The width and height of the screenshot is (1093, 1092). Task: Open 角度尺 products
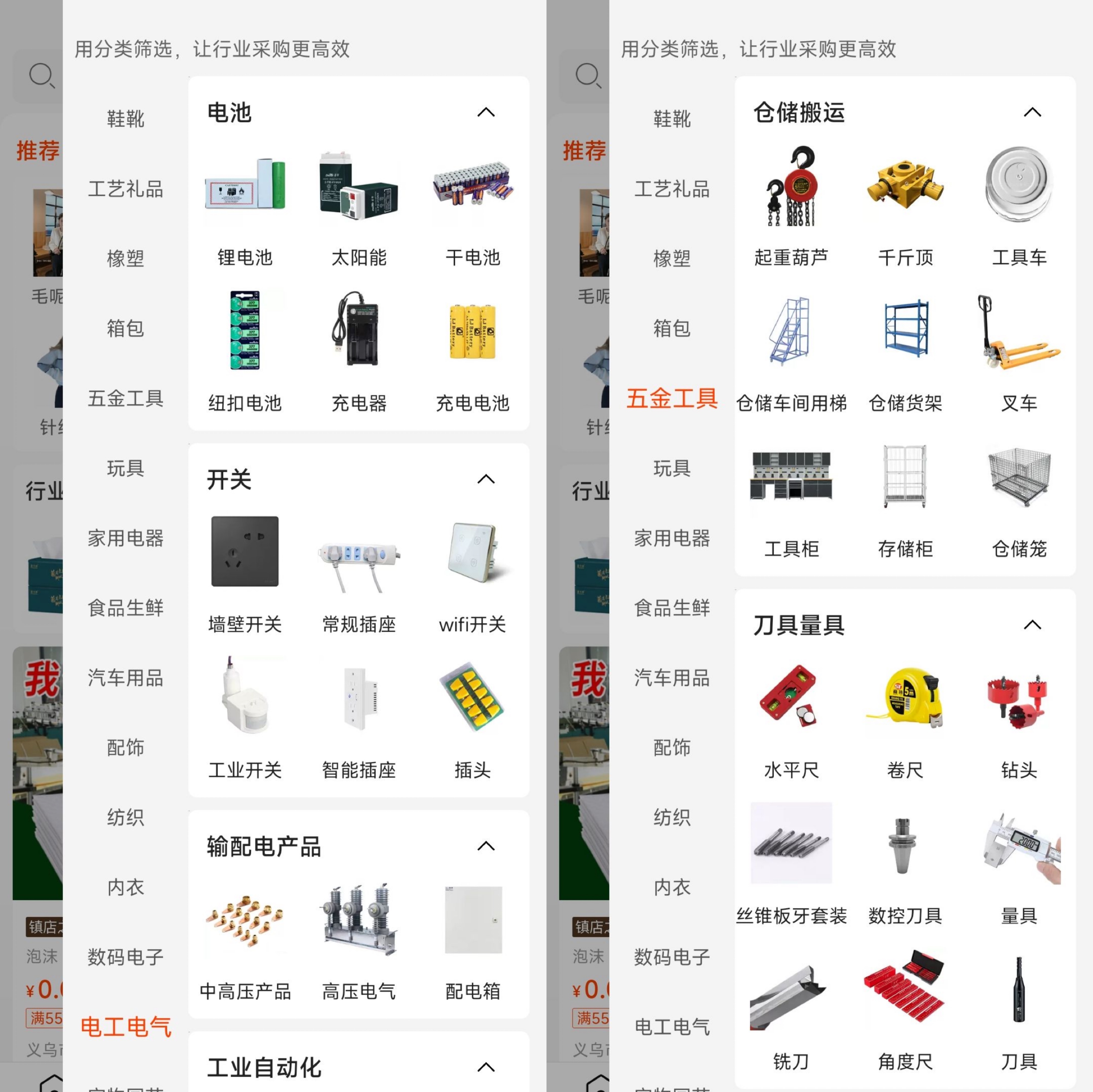pos(905,1010)
